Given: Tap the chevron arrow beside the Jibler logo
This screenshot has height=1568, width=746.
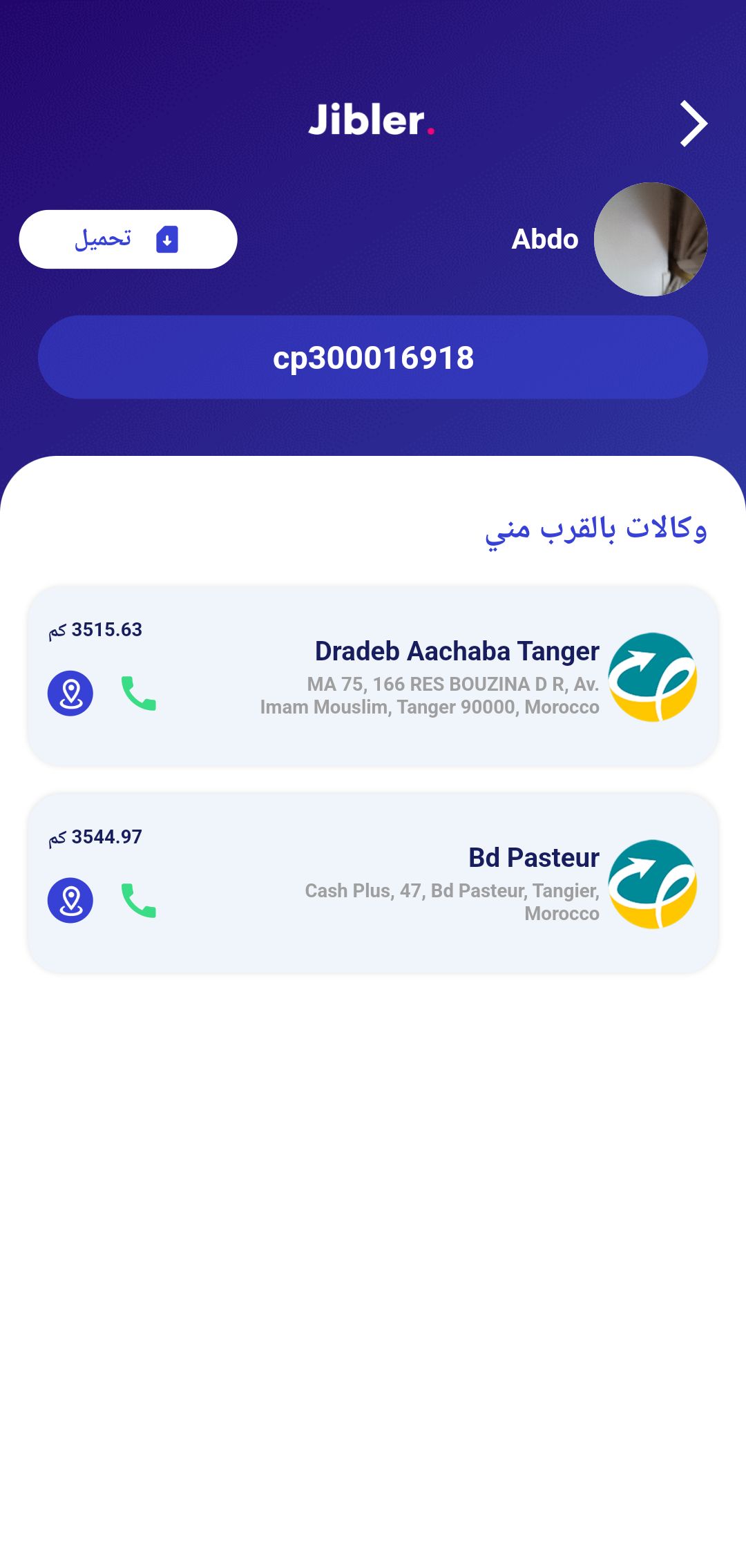Looking at the screenshot, I should (x=694, y=124).
